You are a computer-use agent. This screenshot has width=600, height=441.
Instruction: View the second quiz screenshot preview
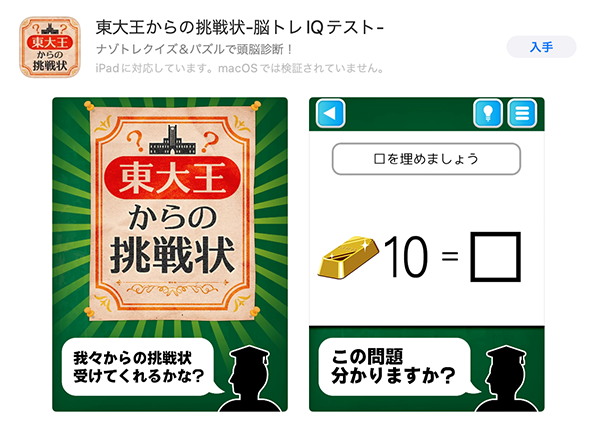point(426,254)
